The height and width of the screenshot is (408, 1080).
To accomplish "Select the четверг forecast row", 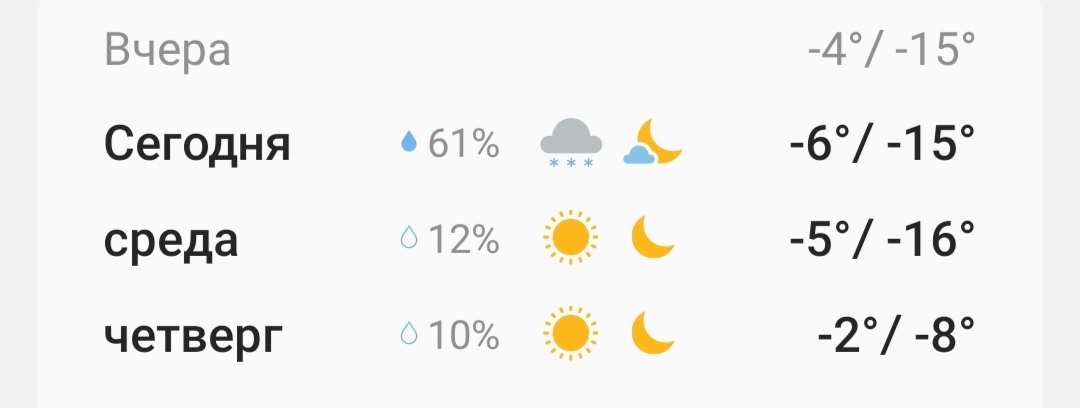I will 540,335.
